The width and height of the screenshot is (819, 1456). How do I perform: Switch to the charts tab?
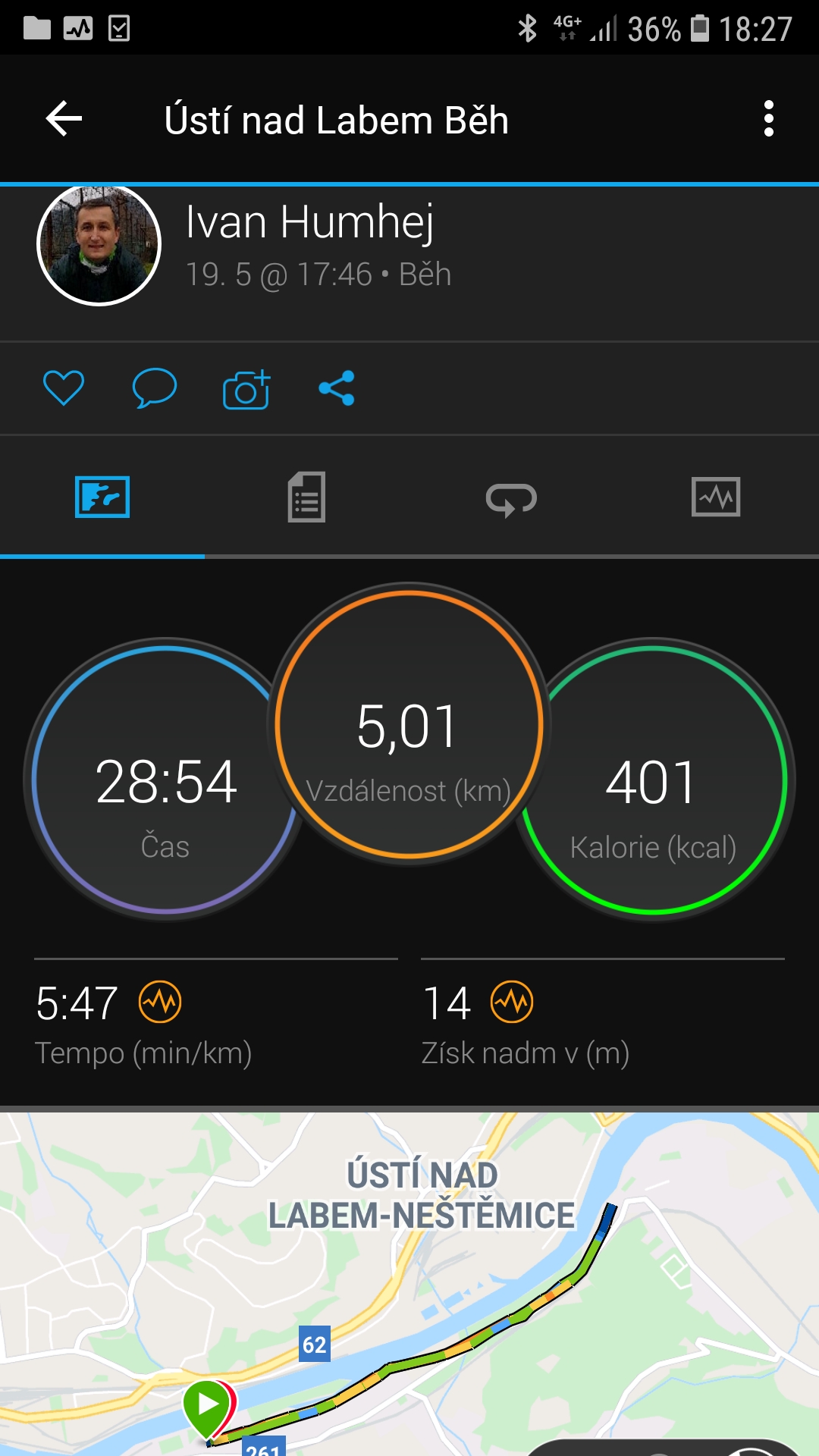pos(716,497)
